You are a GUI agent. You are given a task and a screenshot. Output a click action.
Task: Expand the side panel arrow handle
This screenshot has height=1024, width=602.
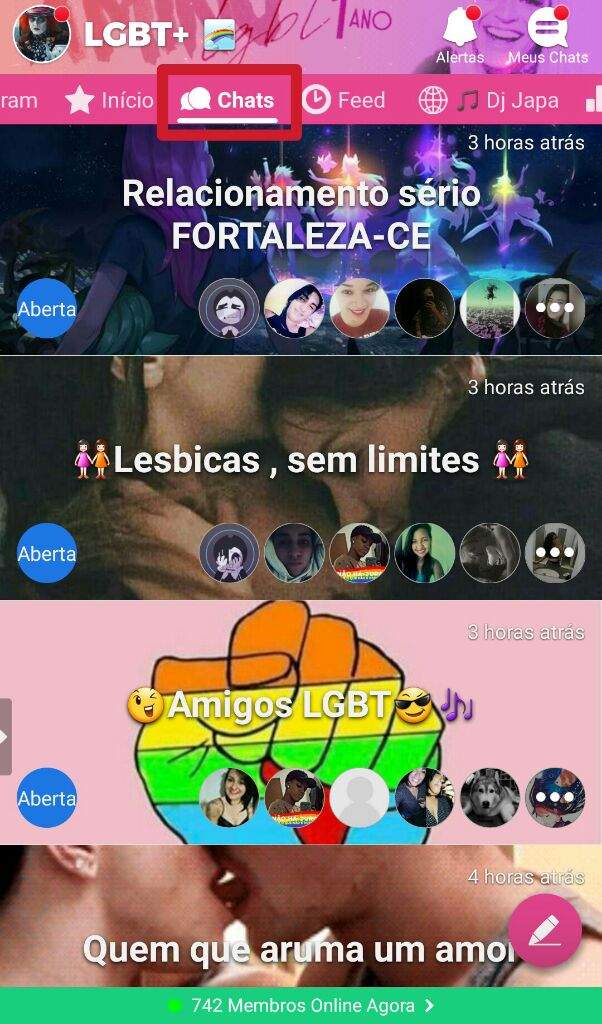point(5,736)
